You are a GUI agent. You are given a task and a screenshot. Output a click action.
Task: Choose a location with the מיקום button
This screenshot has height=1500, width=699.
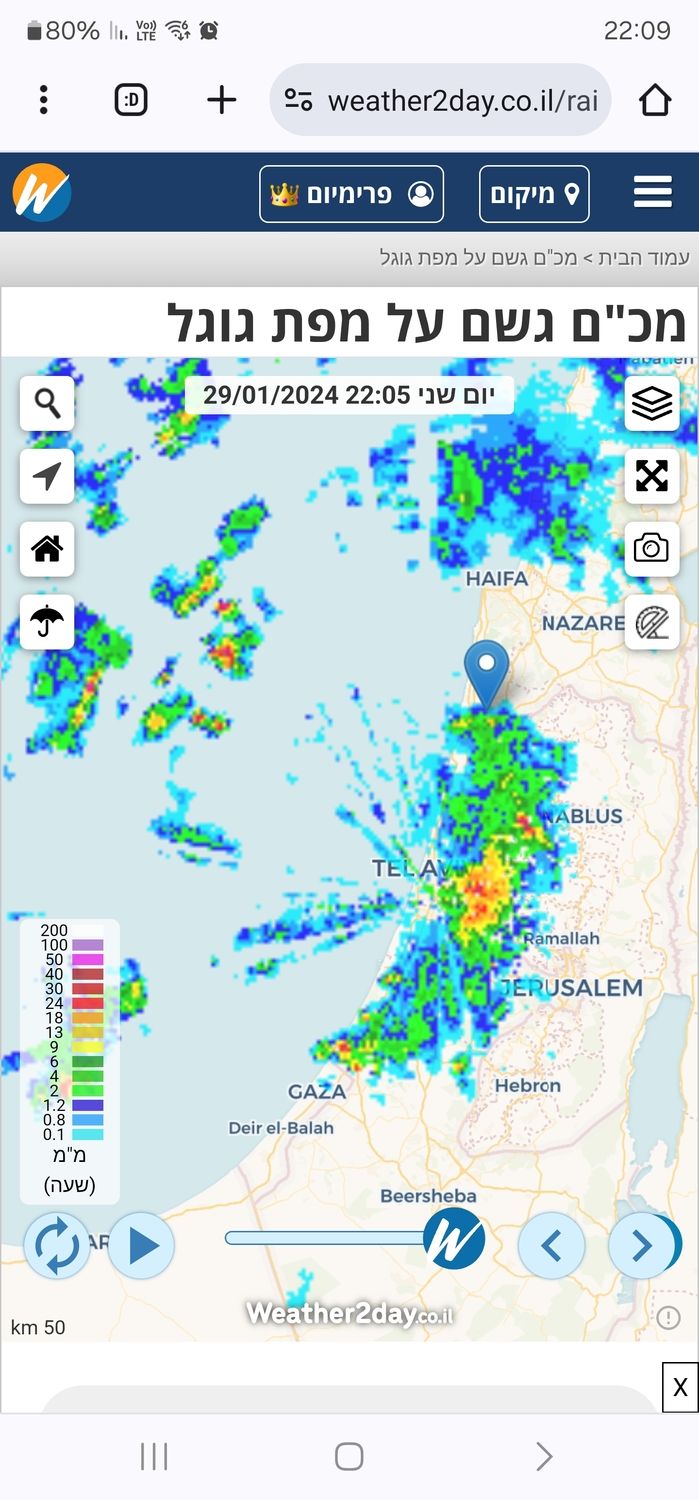click(x=534, y=194)
